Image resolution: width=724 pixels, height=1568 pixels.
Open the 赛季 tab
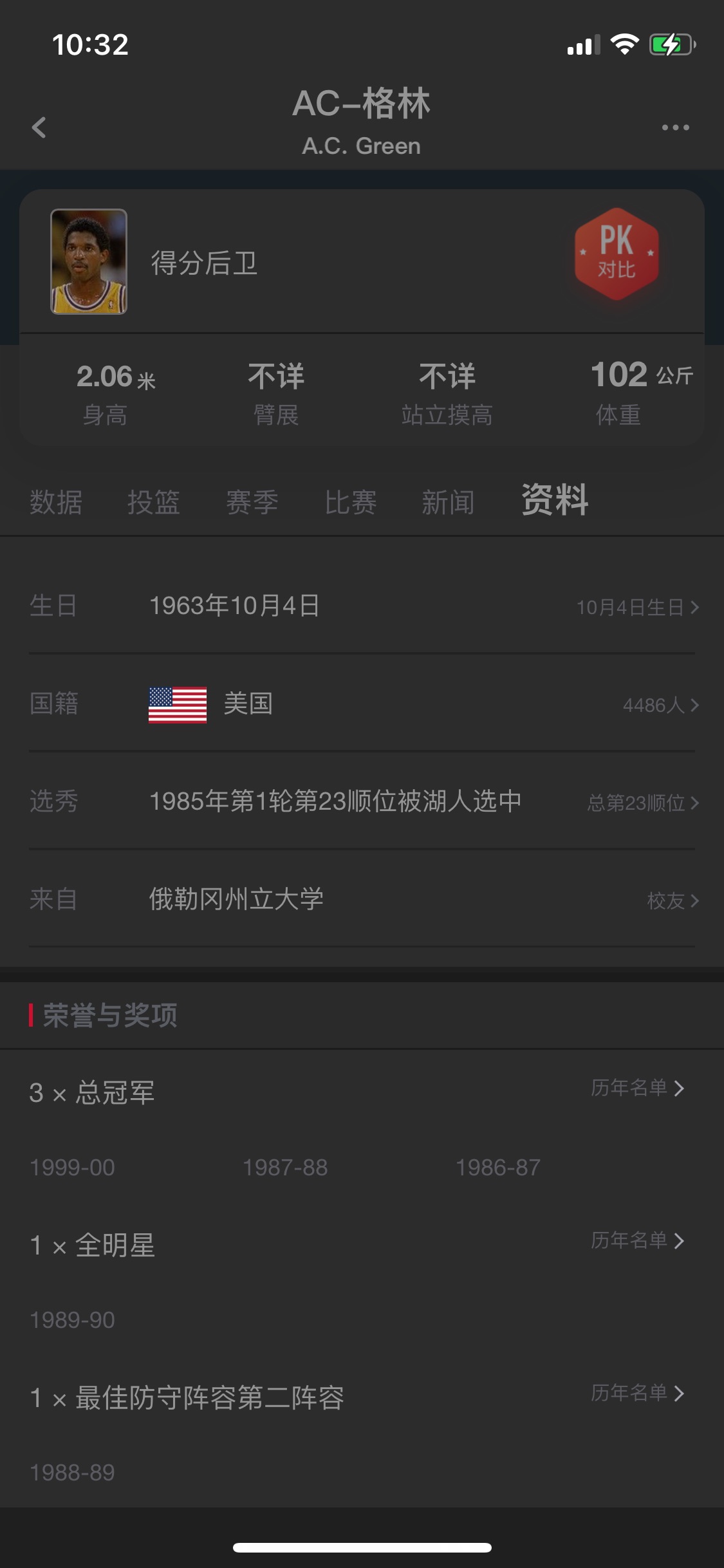click(x=252, y=502)
